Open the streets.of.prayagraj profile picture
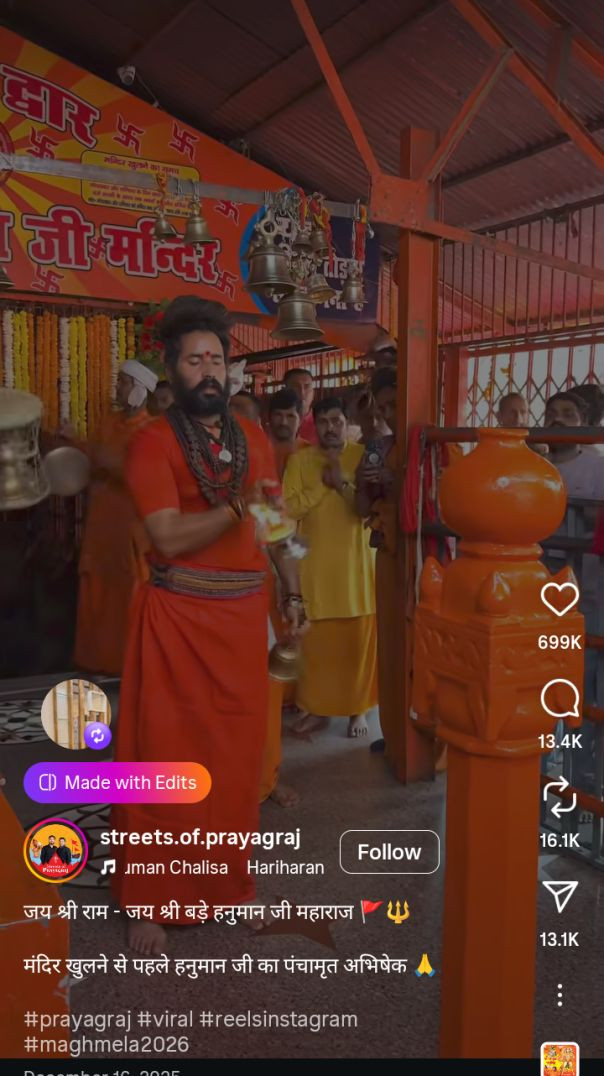This screenshot has width=604, height=1076. pyautogui.click(x=56, y=851)
